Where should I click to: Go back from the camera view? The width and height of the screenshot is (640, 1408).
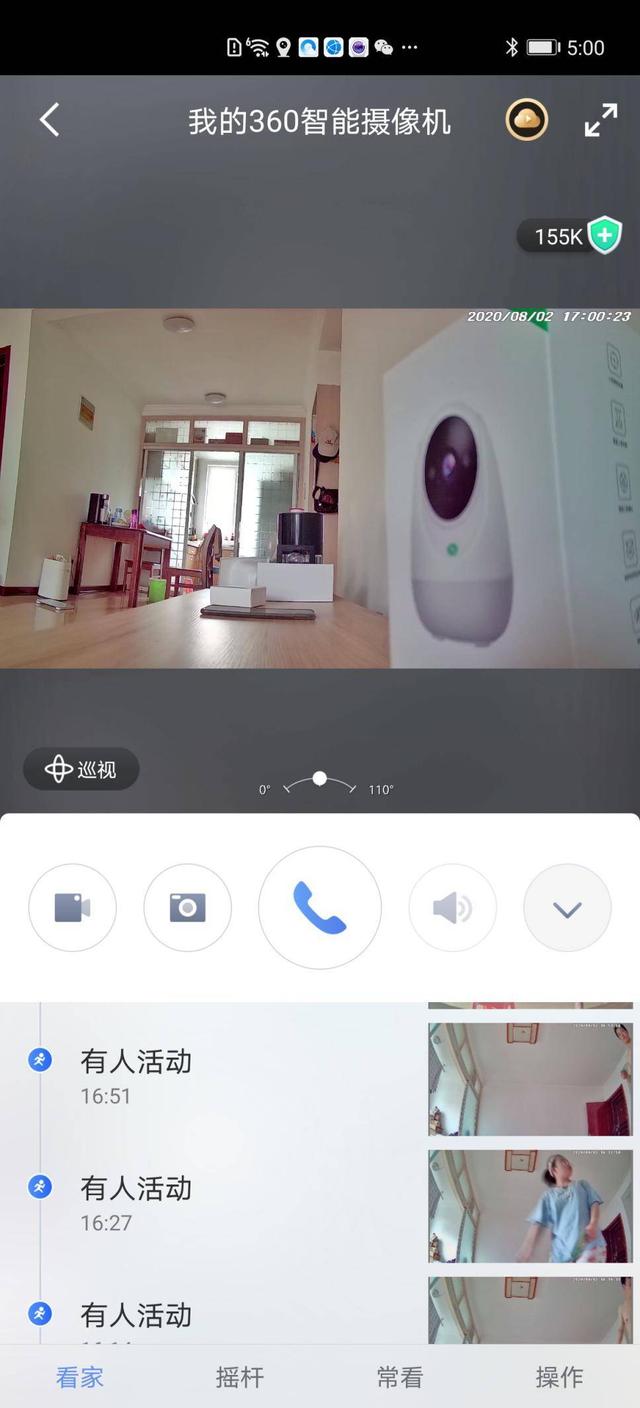pyautogui.click(x=49, y=121)
